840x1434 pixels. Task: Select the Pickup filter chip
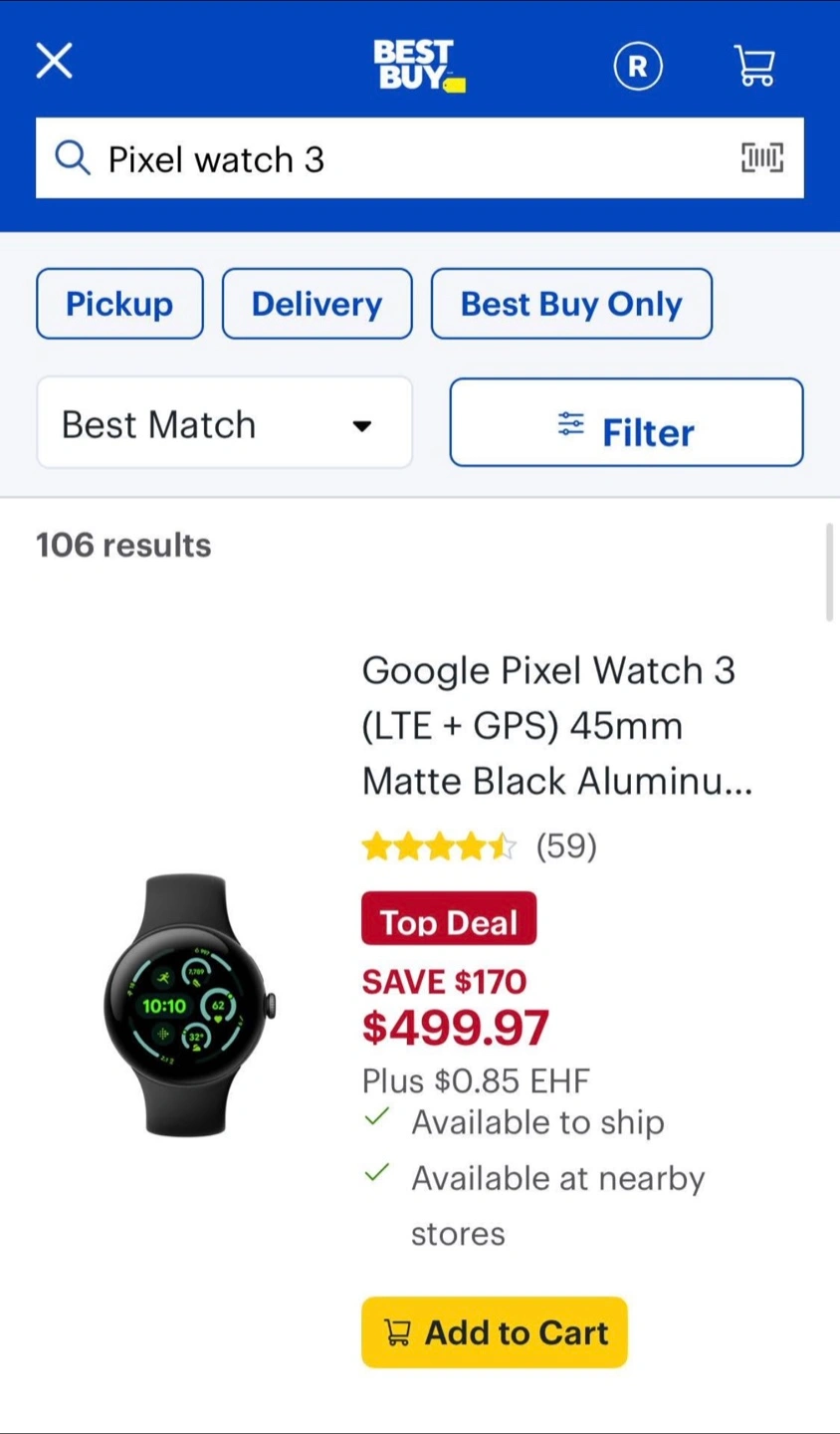tap(119, 304)
